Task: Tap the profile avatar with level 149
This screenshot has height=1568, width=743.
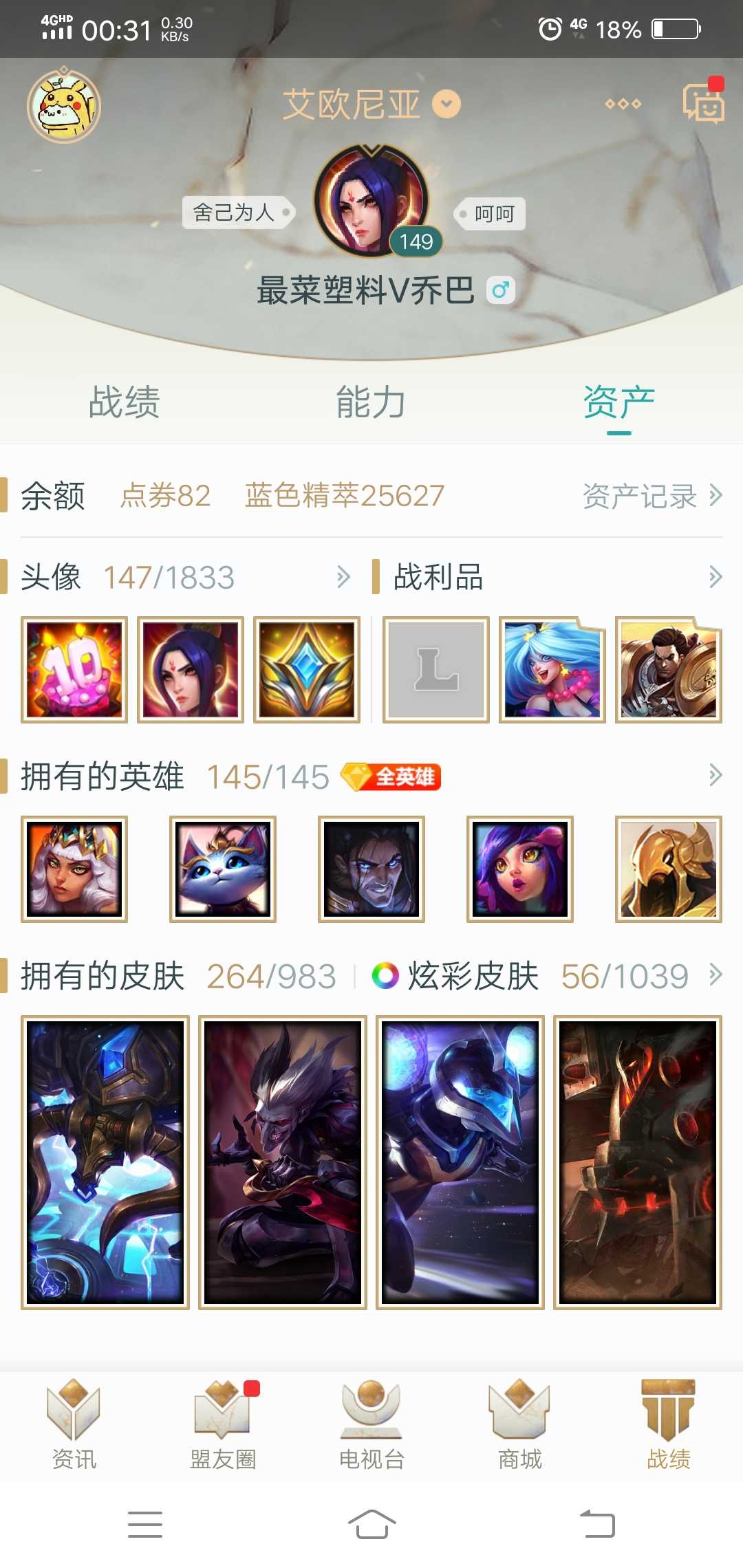Action: (x=371, y=201)
